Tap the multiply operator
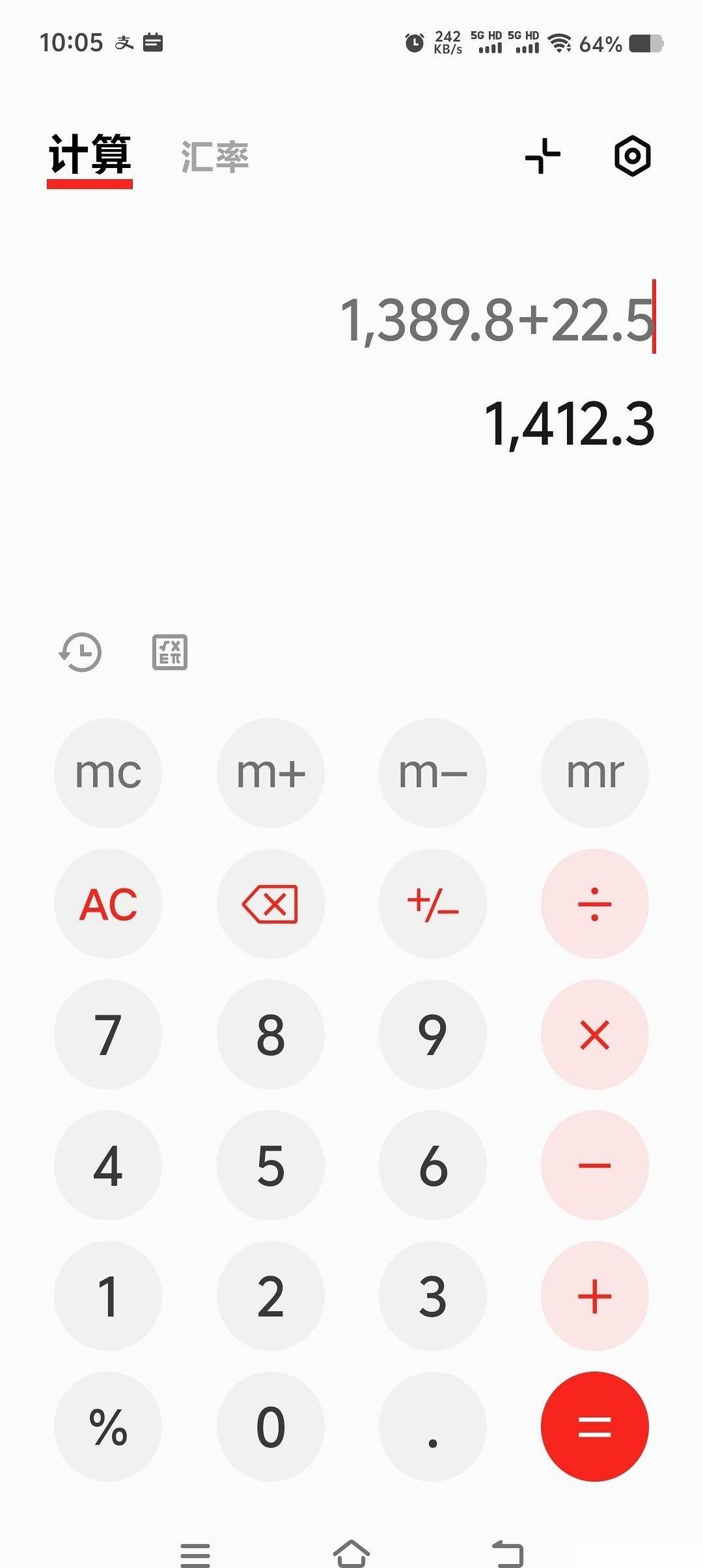The width and height of the screenshot is (703, 1568). 594,1035
